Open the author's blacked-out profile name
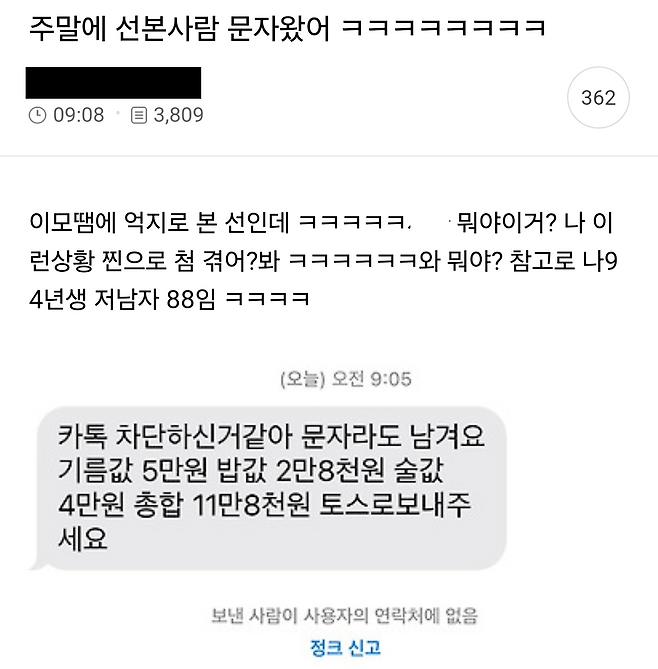This screenshot has width=658, height=669. pyautogui.click(x=113, y=82)
